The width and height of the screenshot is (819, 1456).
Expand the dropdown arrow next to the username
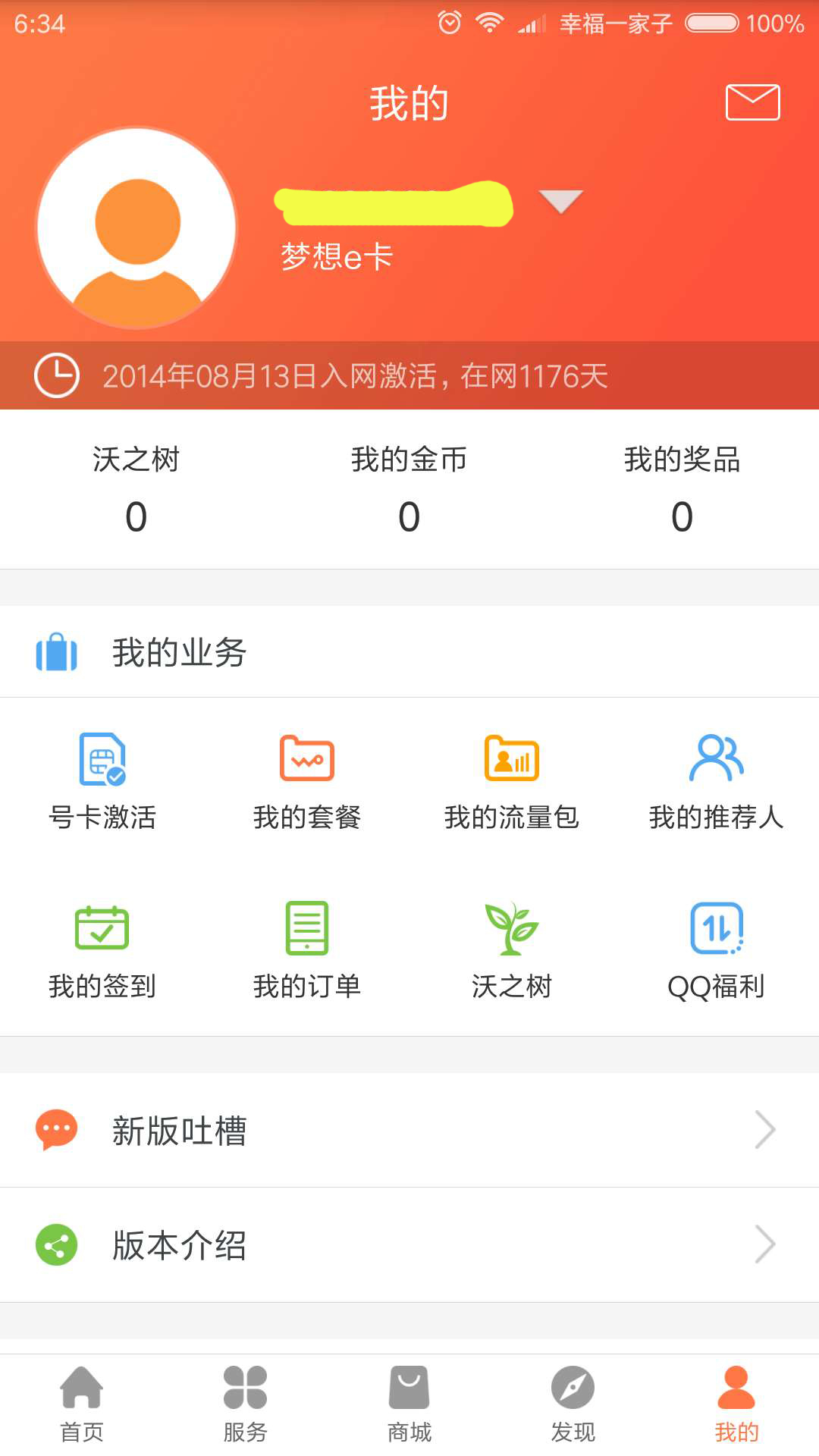point(560,201)
